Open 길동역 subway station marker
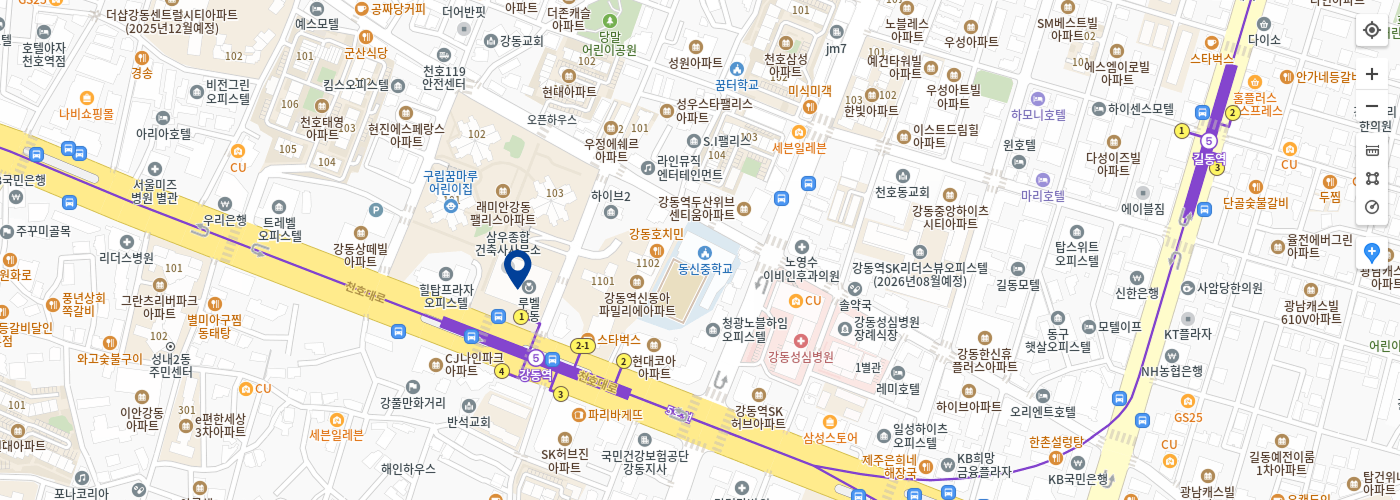1400x500 pixels. point(1208,141)
